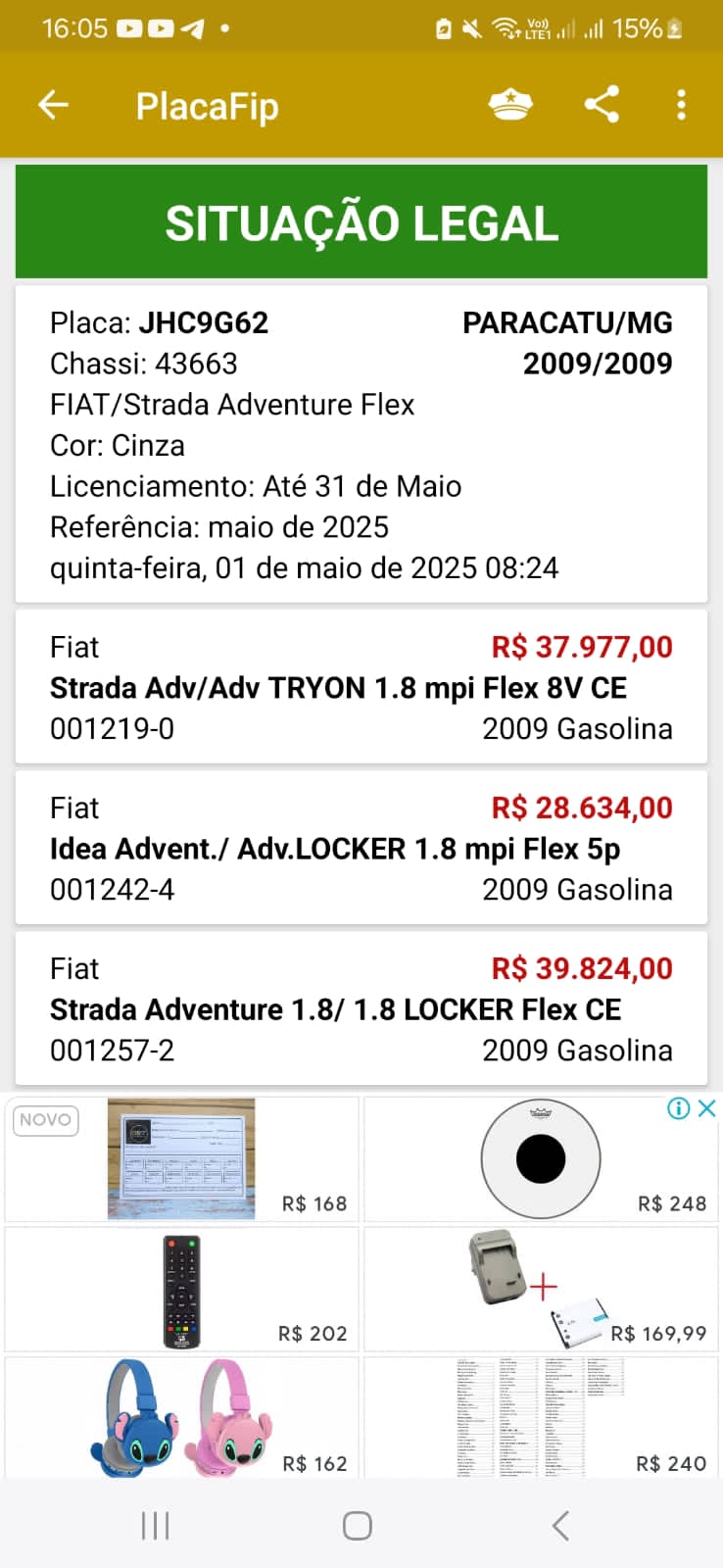The width and height of the screenshot is (723, 1568).
Task: Open the R$ 162 Stitch headphones ad
Action: click(x=182, y=1418)
